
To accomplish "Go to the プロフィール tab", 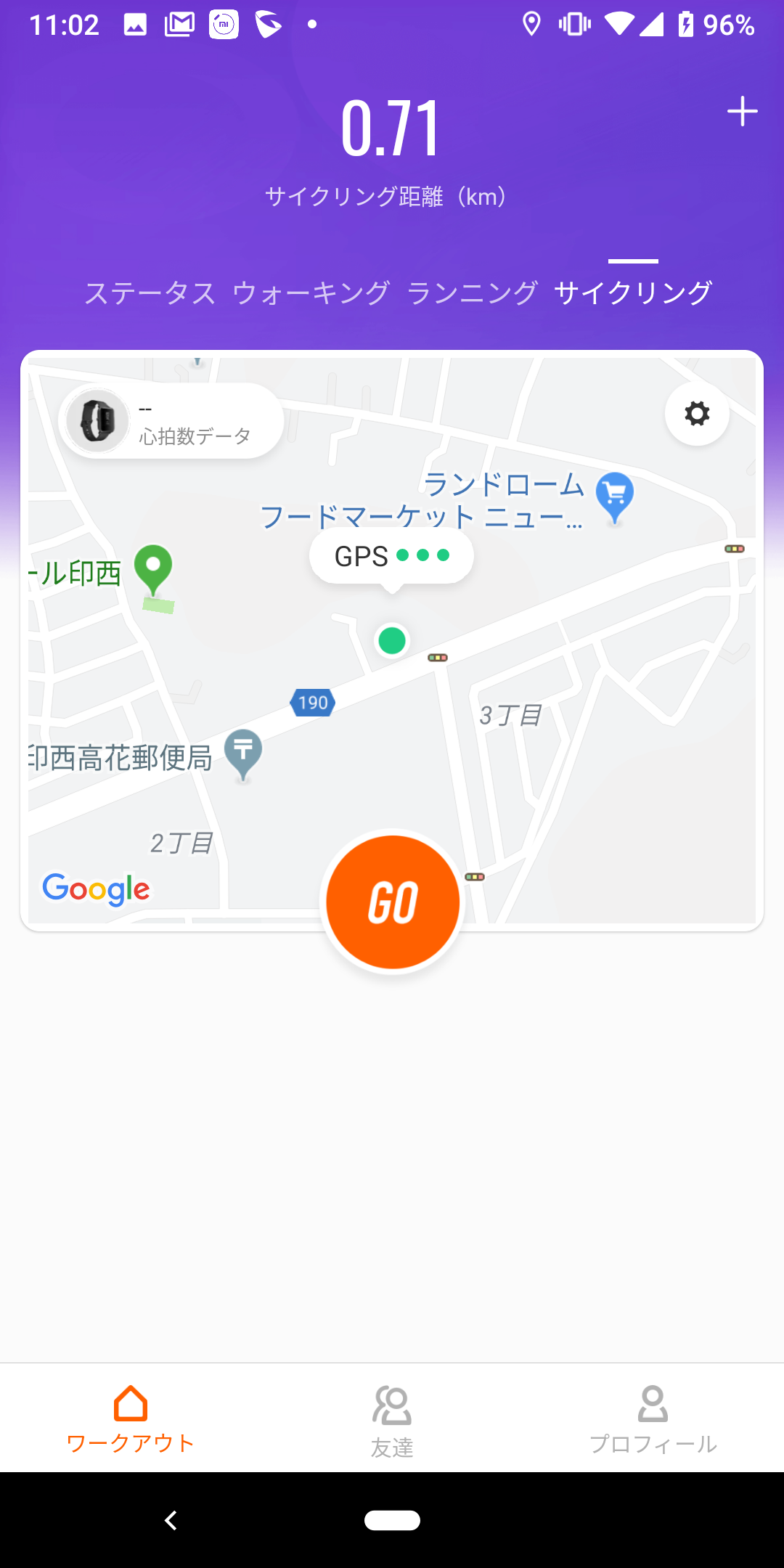I will (653, 1420).
